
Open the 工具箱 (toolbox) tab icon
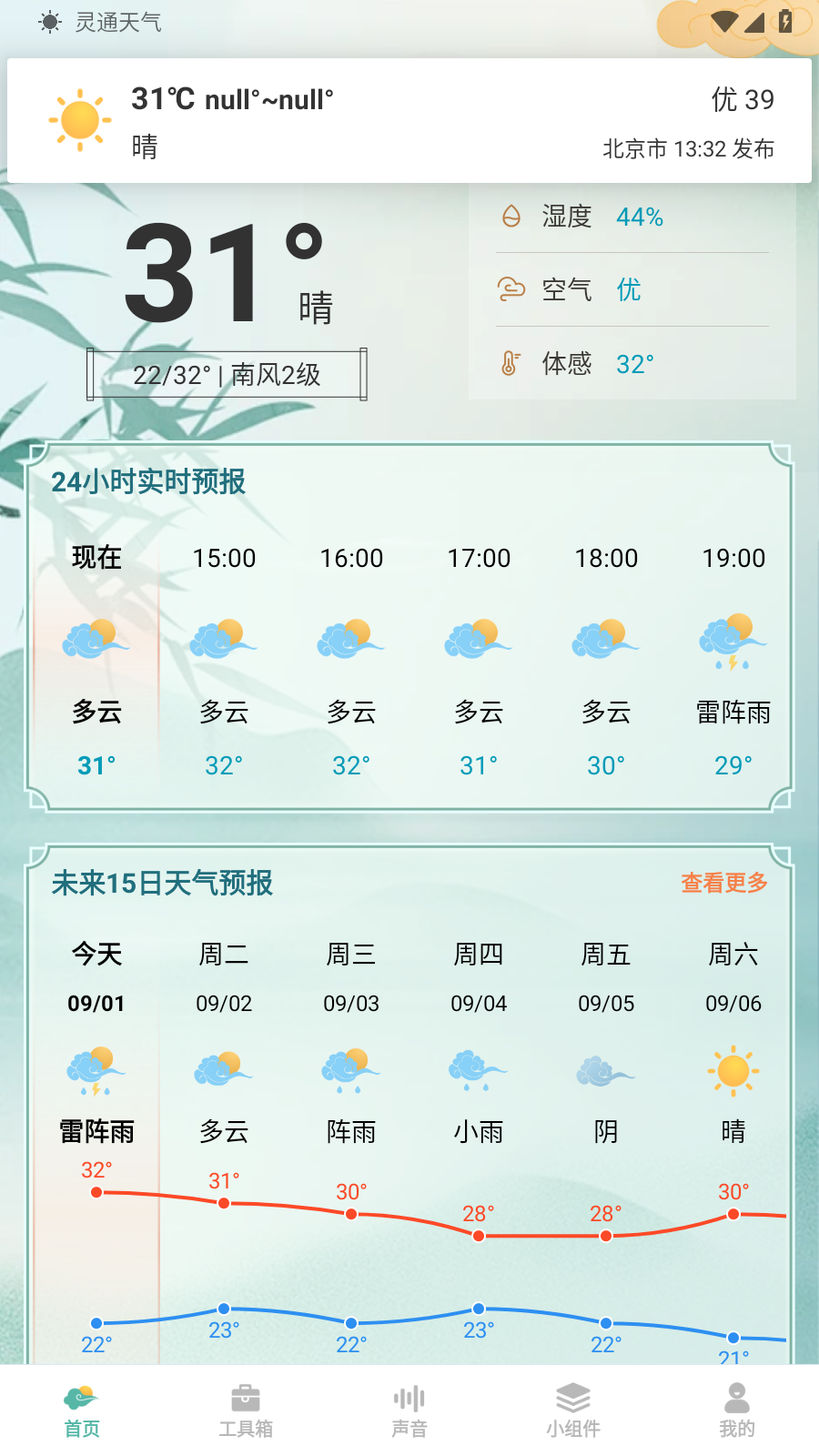[x=246, y=1397]
